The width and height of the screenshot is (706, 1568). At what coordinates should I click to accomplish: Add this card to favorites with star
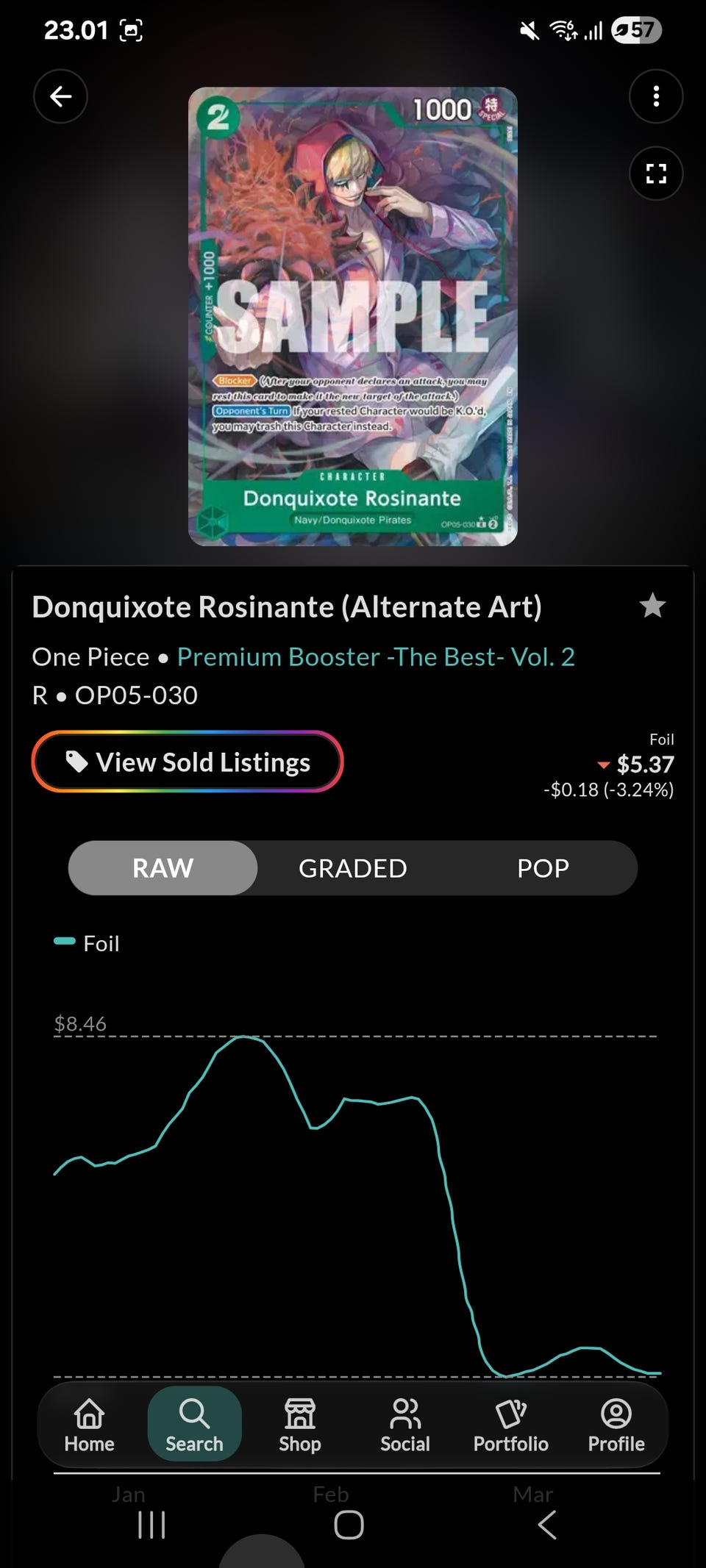[x=652, y=606]
